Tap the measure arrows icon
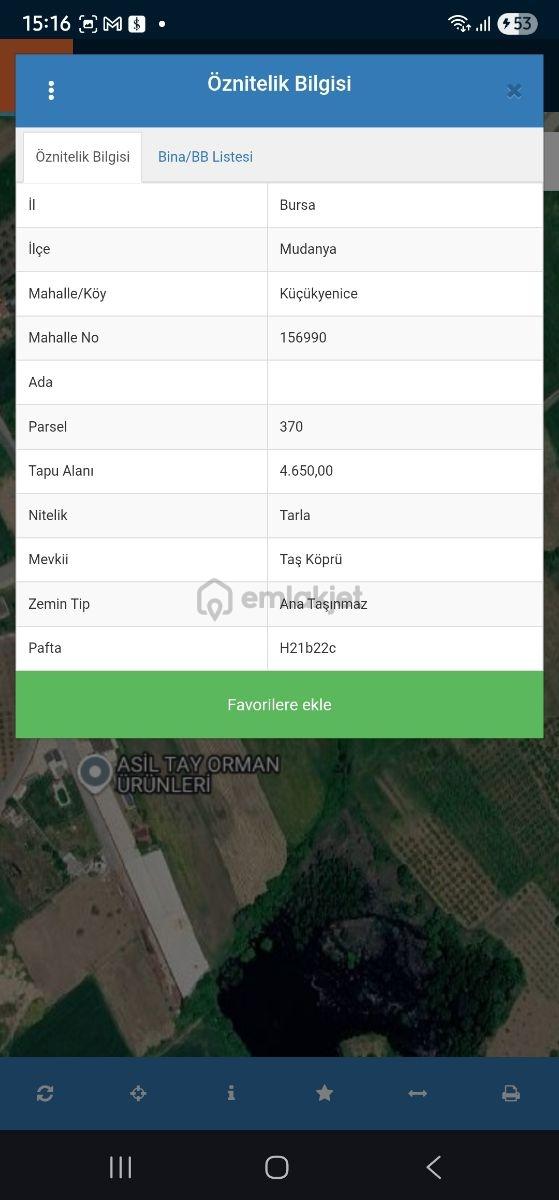Image resolution: width=559 pixels, height=1200 pixels. point(418,1093)
